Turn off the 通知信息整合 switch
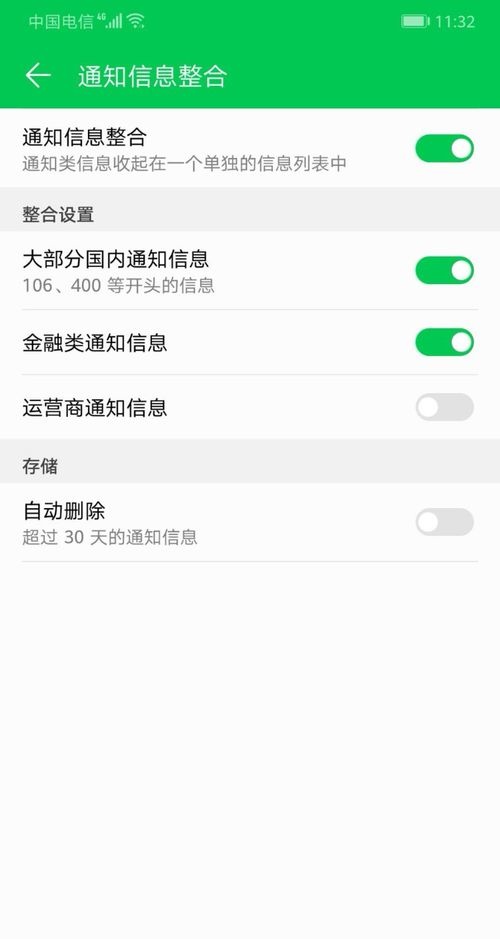The image size is (500, 939). (444, 149)
